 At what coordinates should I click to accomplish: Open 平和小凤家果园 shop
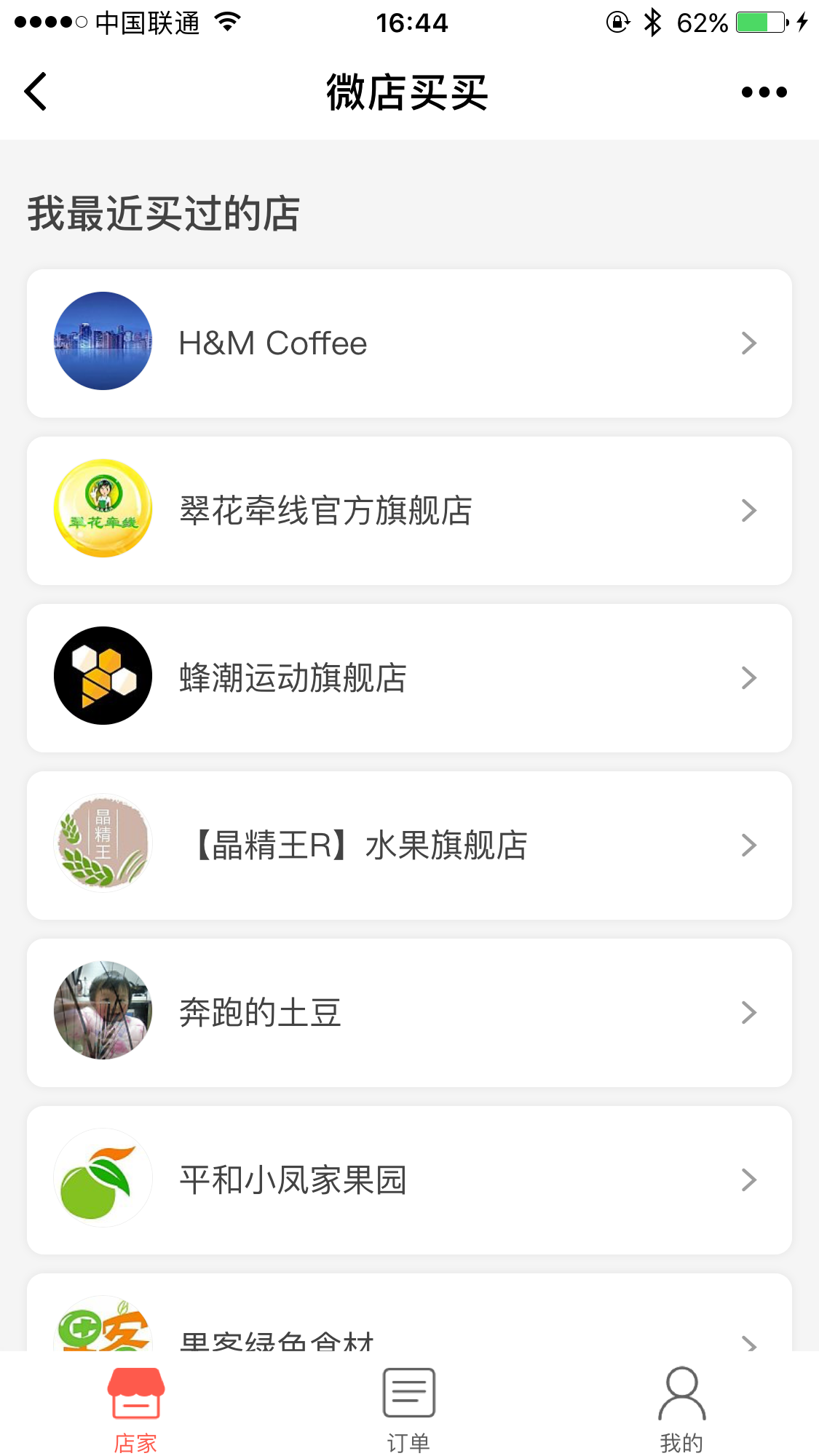click(x=409, y=1180)
